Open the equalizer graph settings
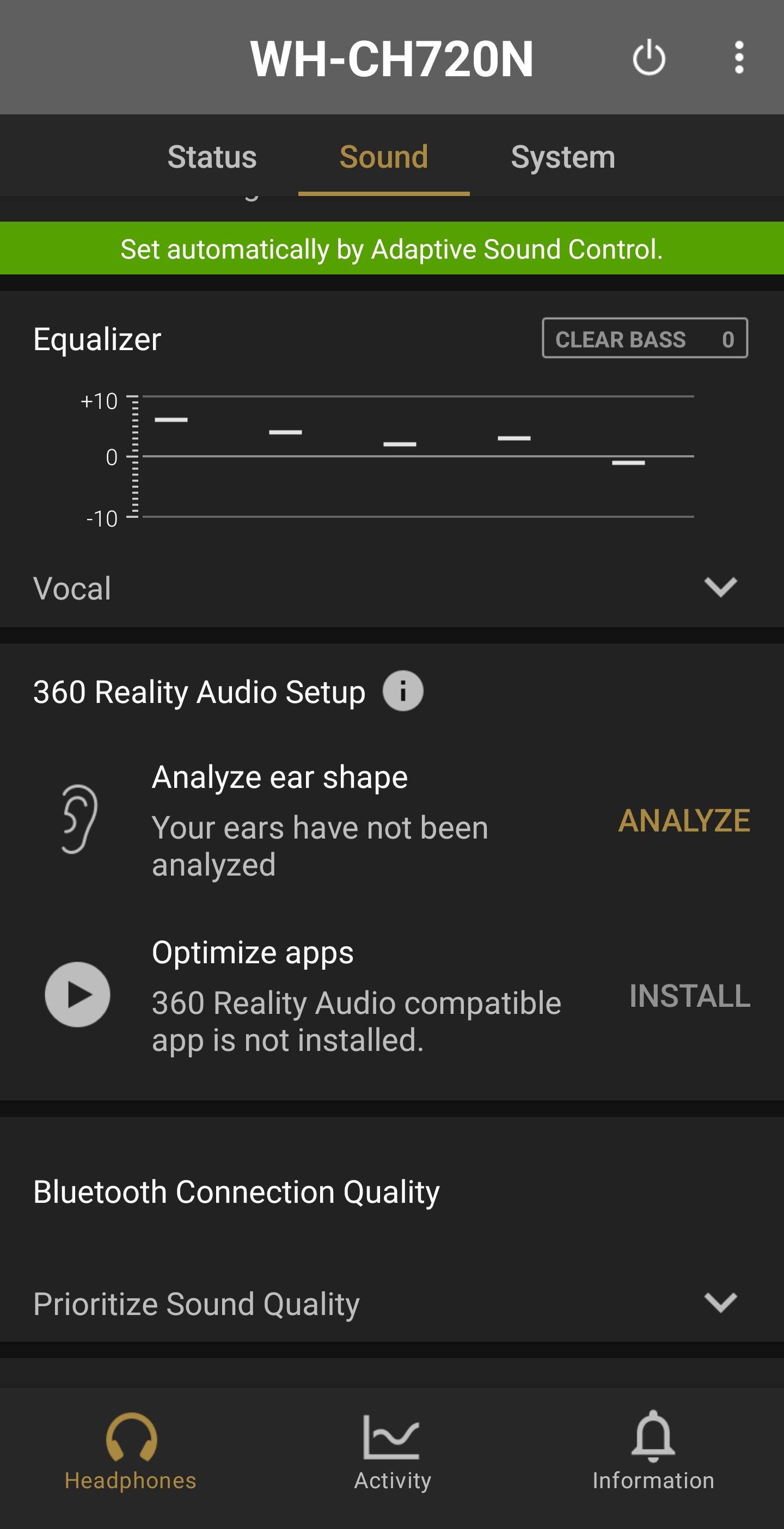 coord(415,456)
